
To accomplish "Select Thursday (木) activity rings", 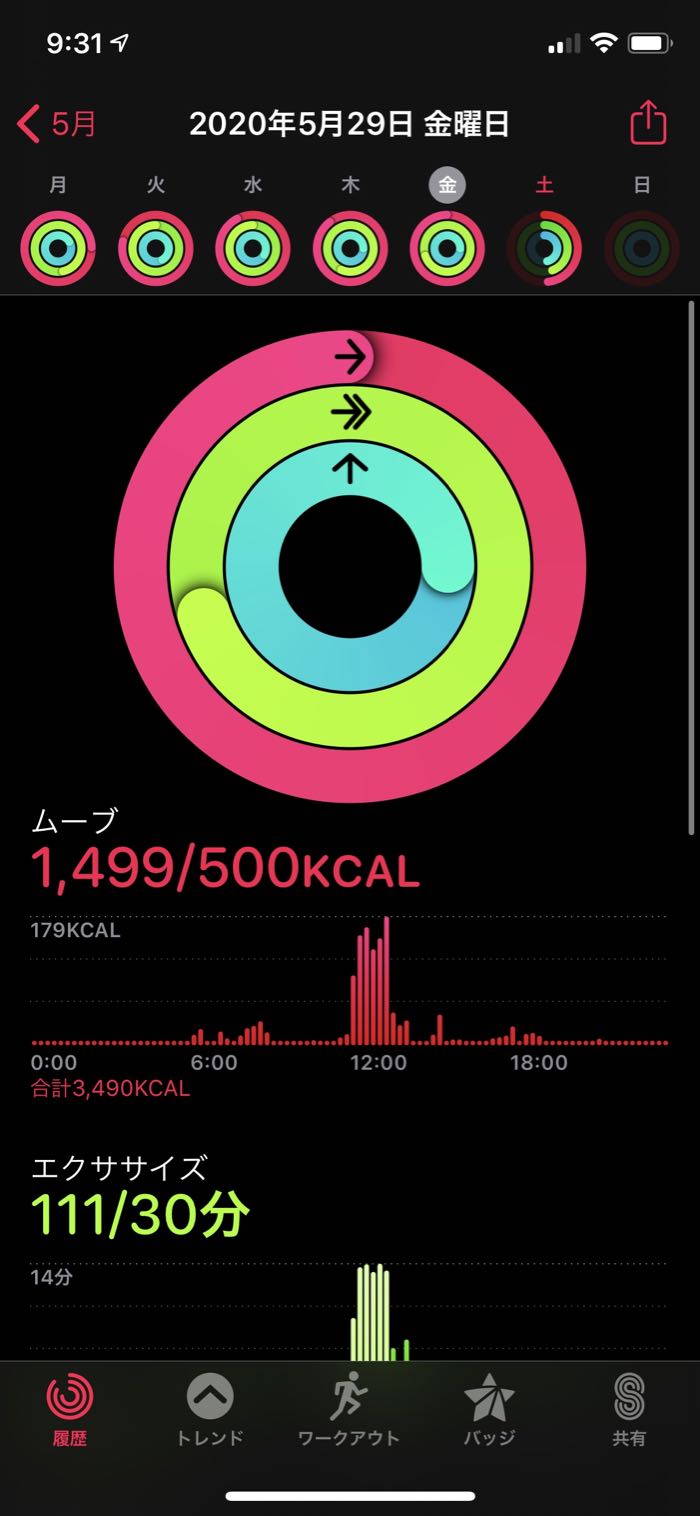I will tap(350, 248).
